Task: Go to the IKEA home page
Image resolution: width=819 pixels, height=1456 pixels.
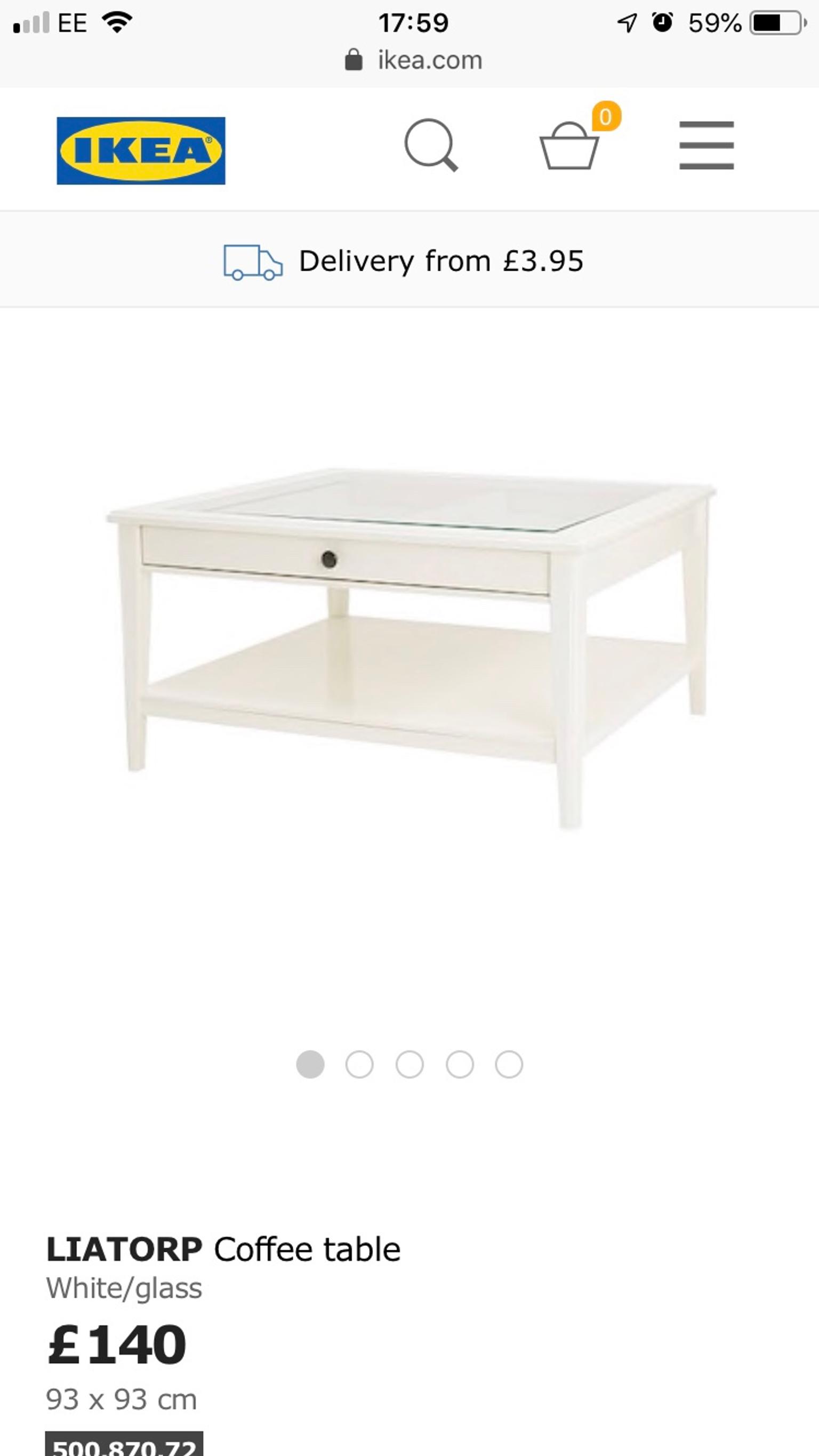Action: click(x=141, y=150)
